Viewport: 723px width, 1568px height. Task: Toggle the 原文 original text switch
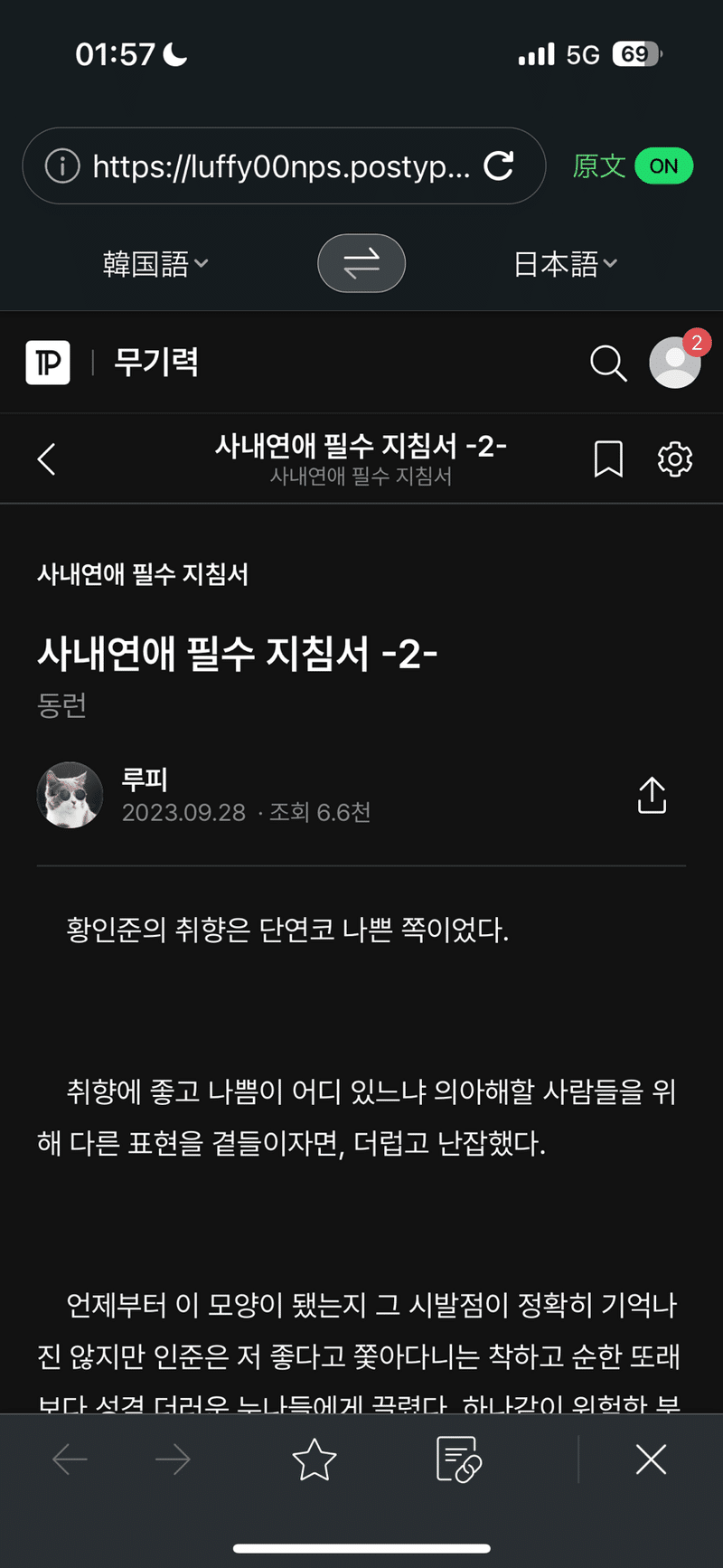(x=662, y=166)
